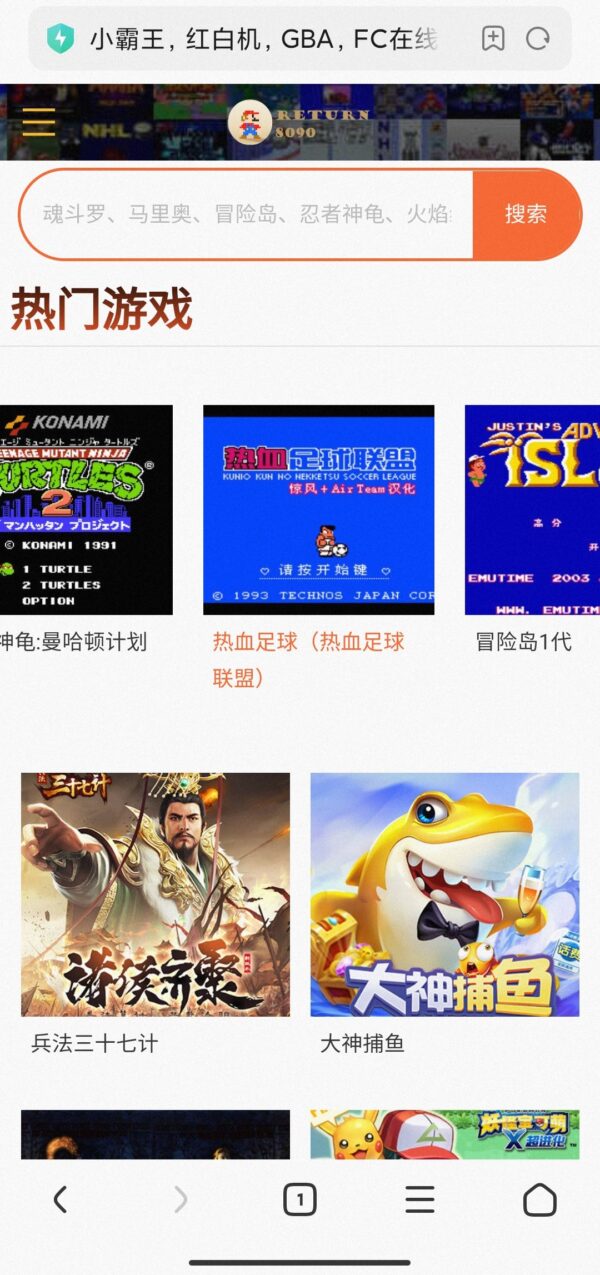Open the 热血足球联盟 game thumbnail

[318, 509]
